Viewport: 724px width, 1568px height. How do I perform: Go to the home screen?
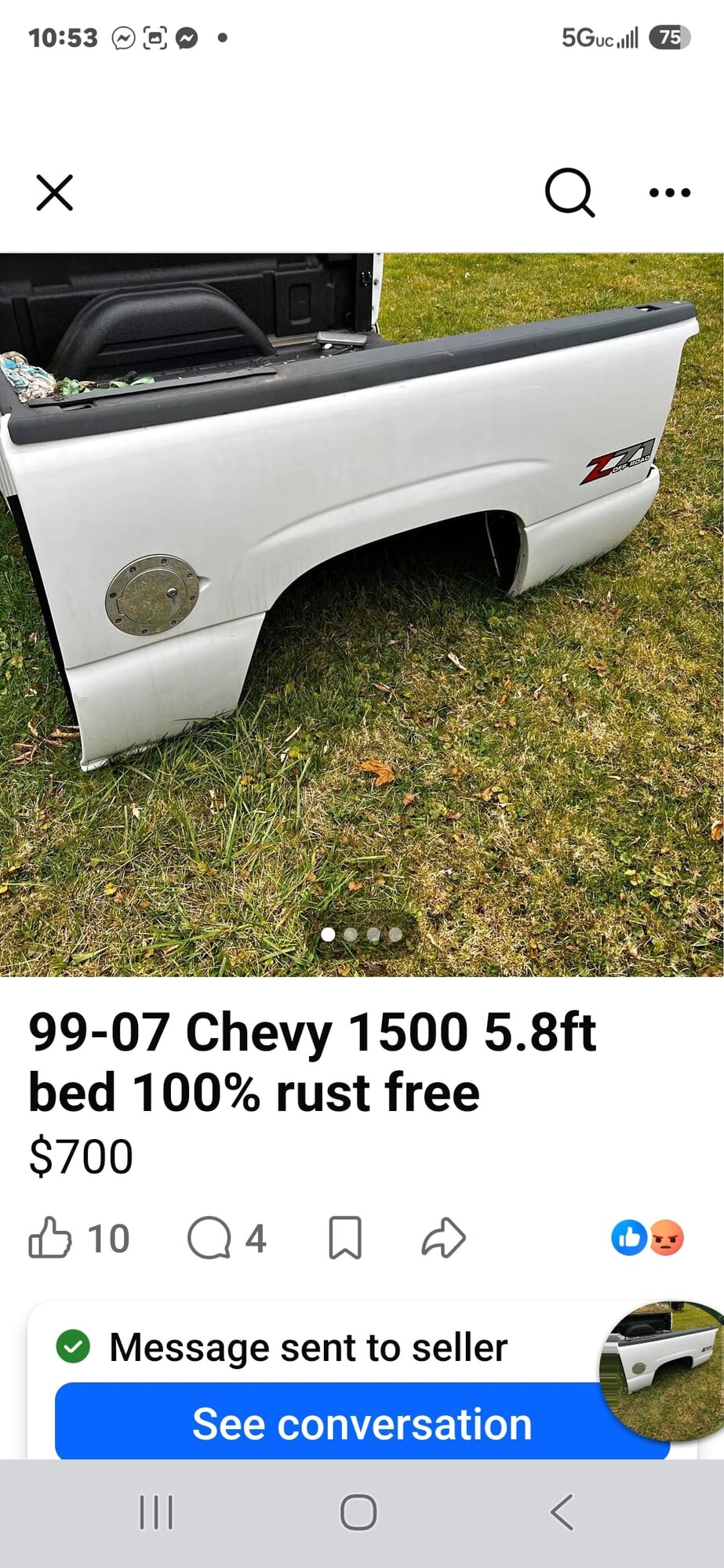pos(358,1512)
